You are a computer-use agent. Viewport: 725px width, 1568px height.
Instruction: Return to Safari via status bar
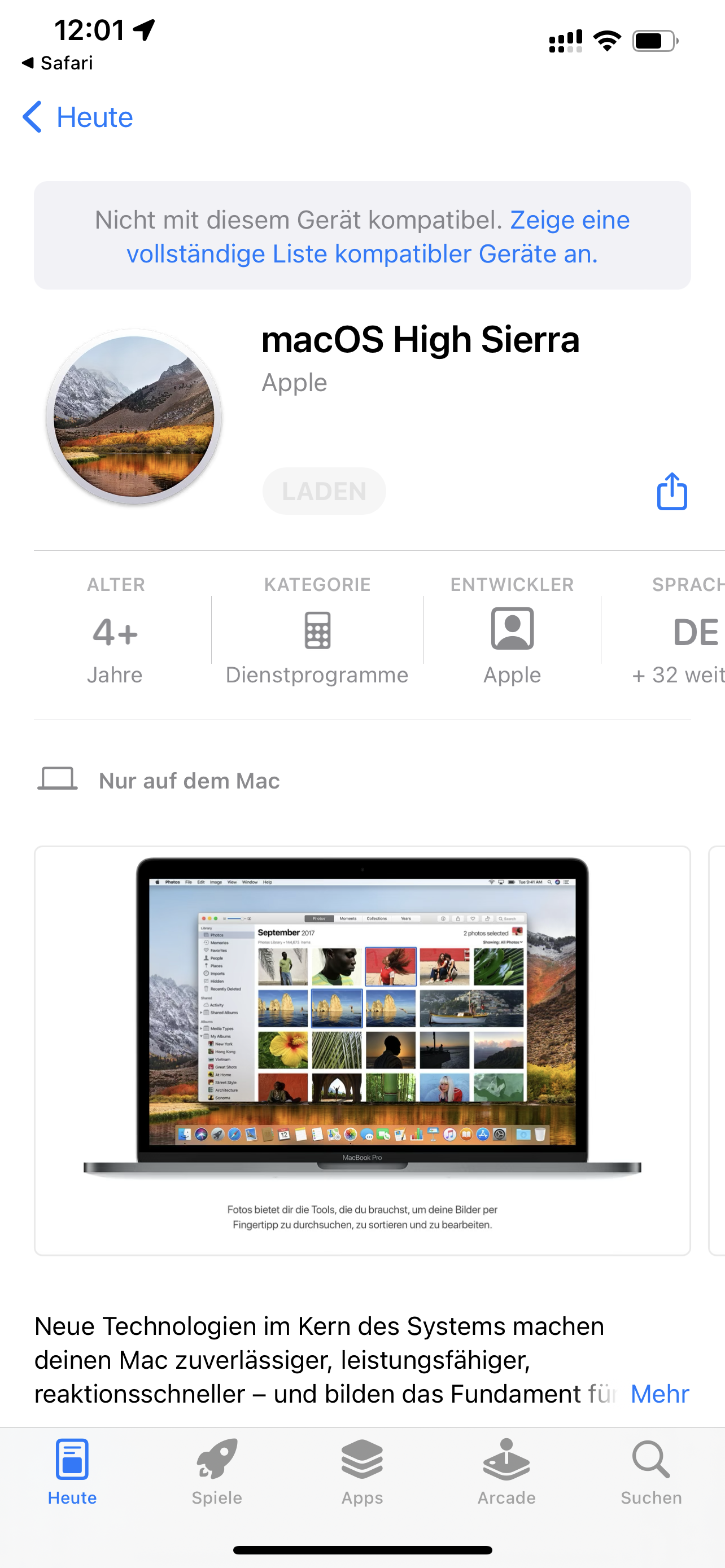[57, 63]
